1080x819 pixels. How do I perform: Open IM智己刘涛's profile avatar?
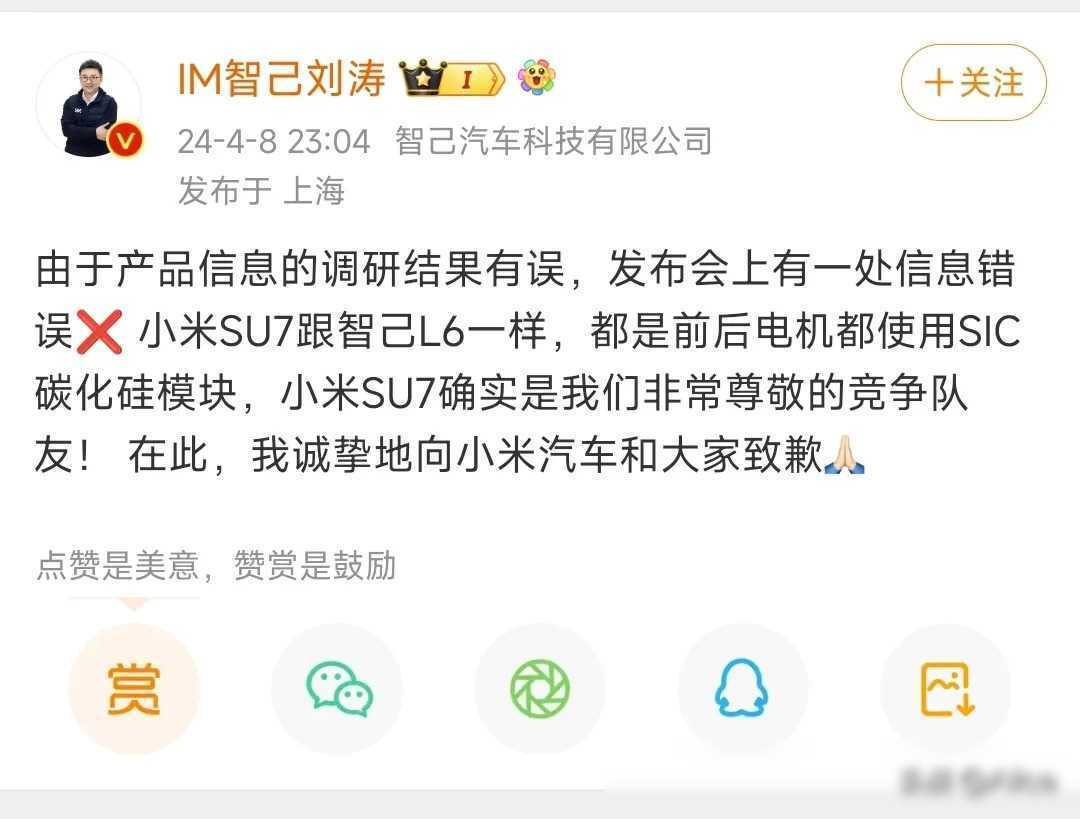pyautogui.click(x=89, y=107)
